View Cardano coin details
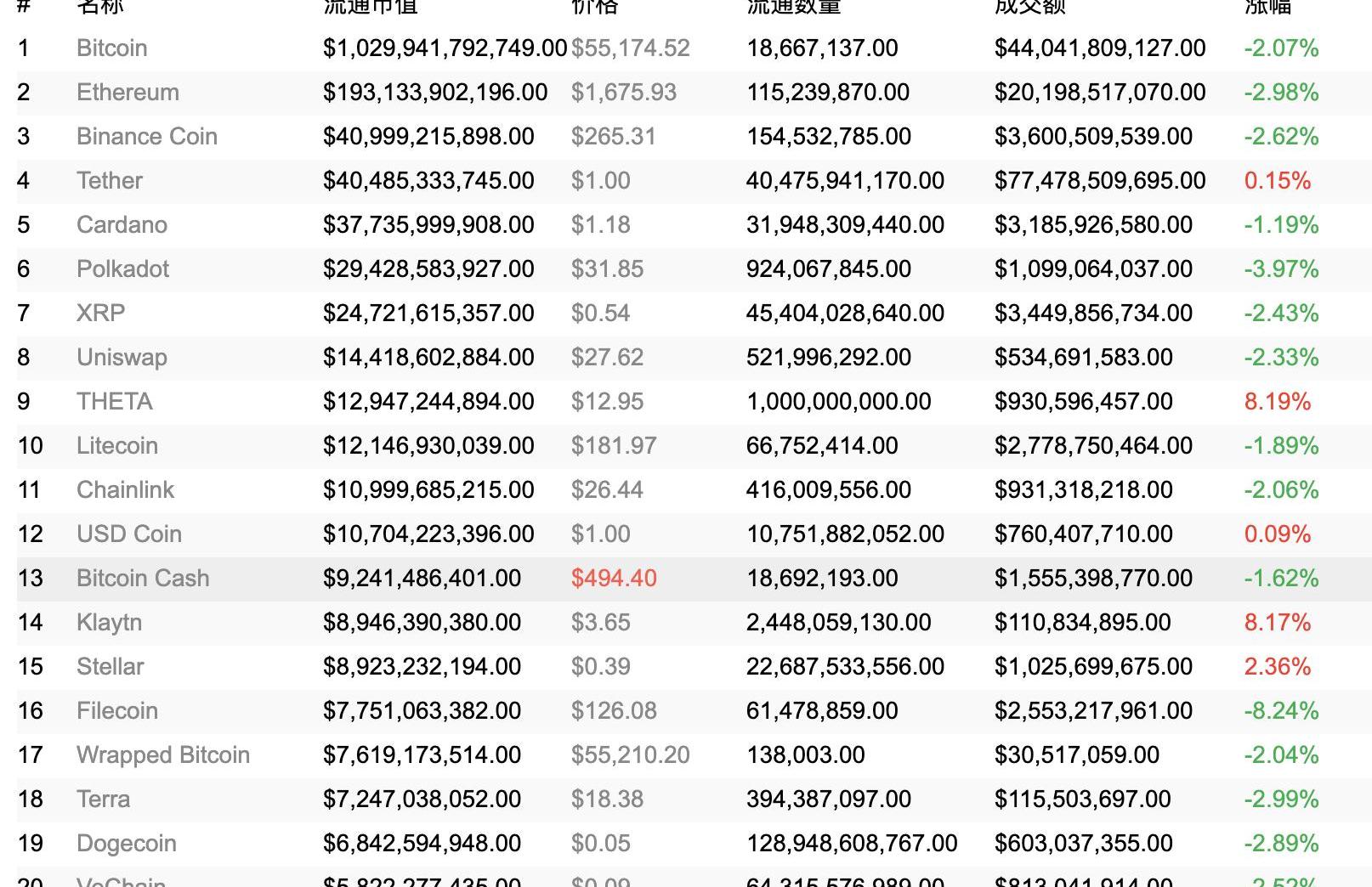The width and height of the screenshot is (1372, 887). [122, 224]
